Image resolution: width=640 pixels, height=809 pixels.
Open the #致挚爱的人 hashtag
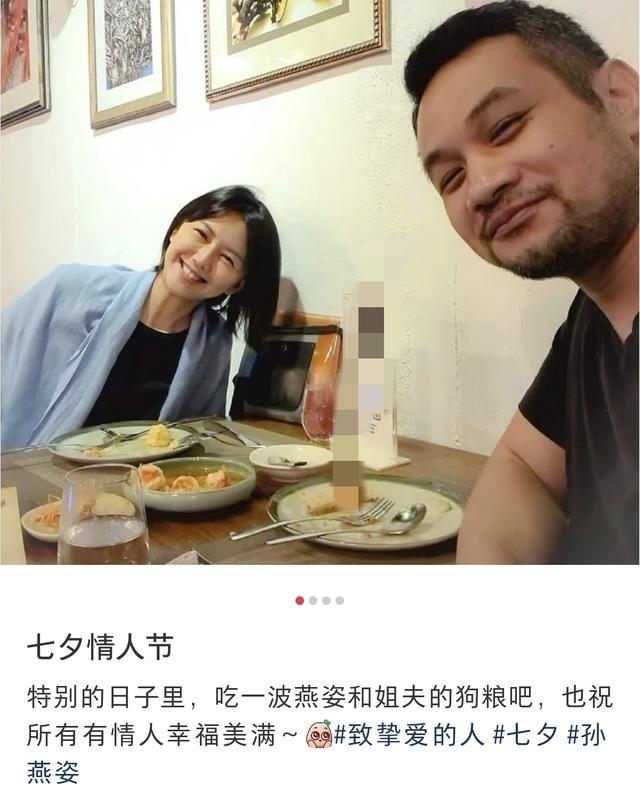coord(408,736)
